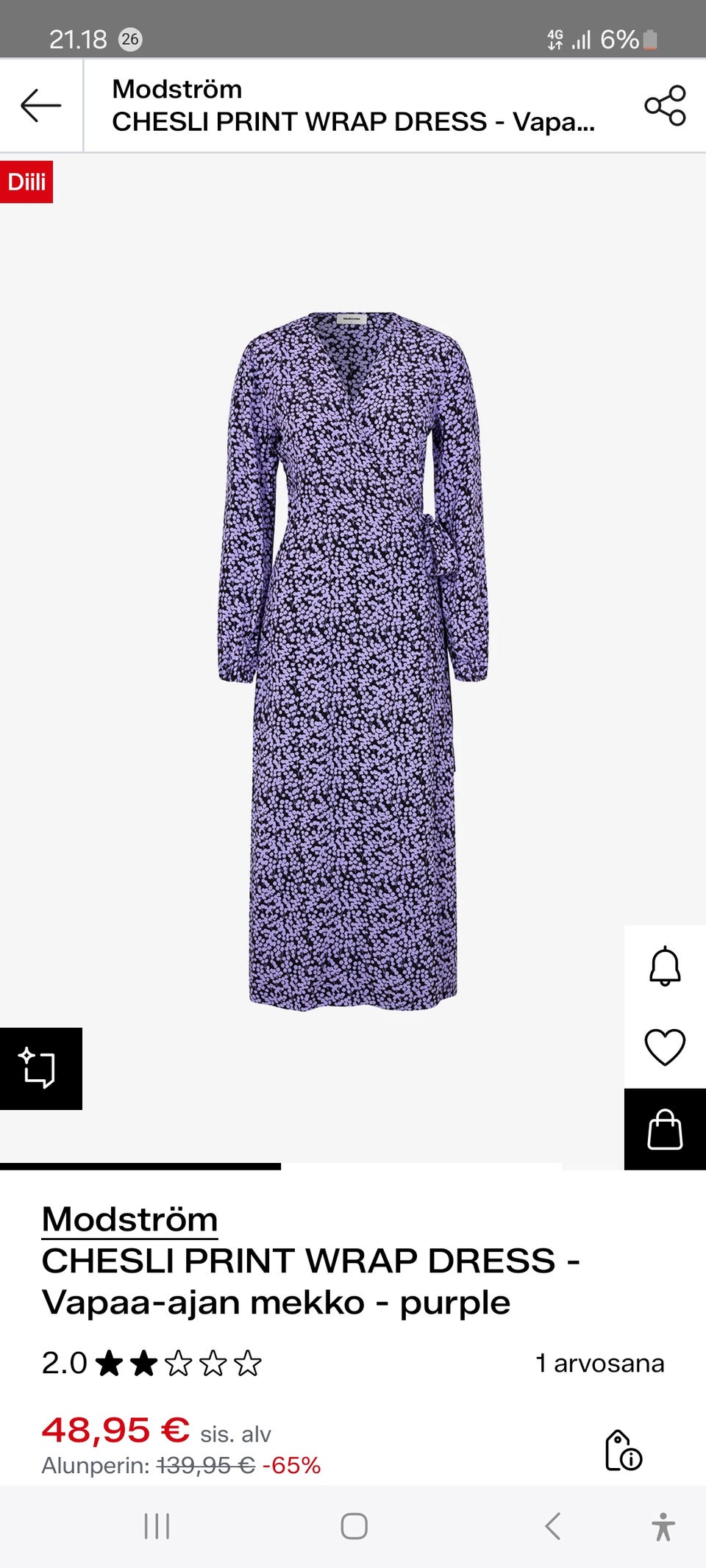Open the similar items finder icon

pos(40,1068)
